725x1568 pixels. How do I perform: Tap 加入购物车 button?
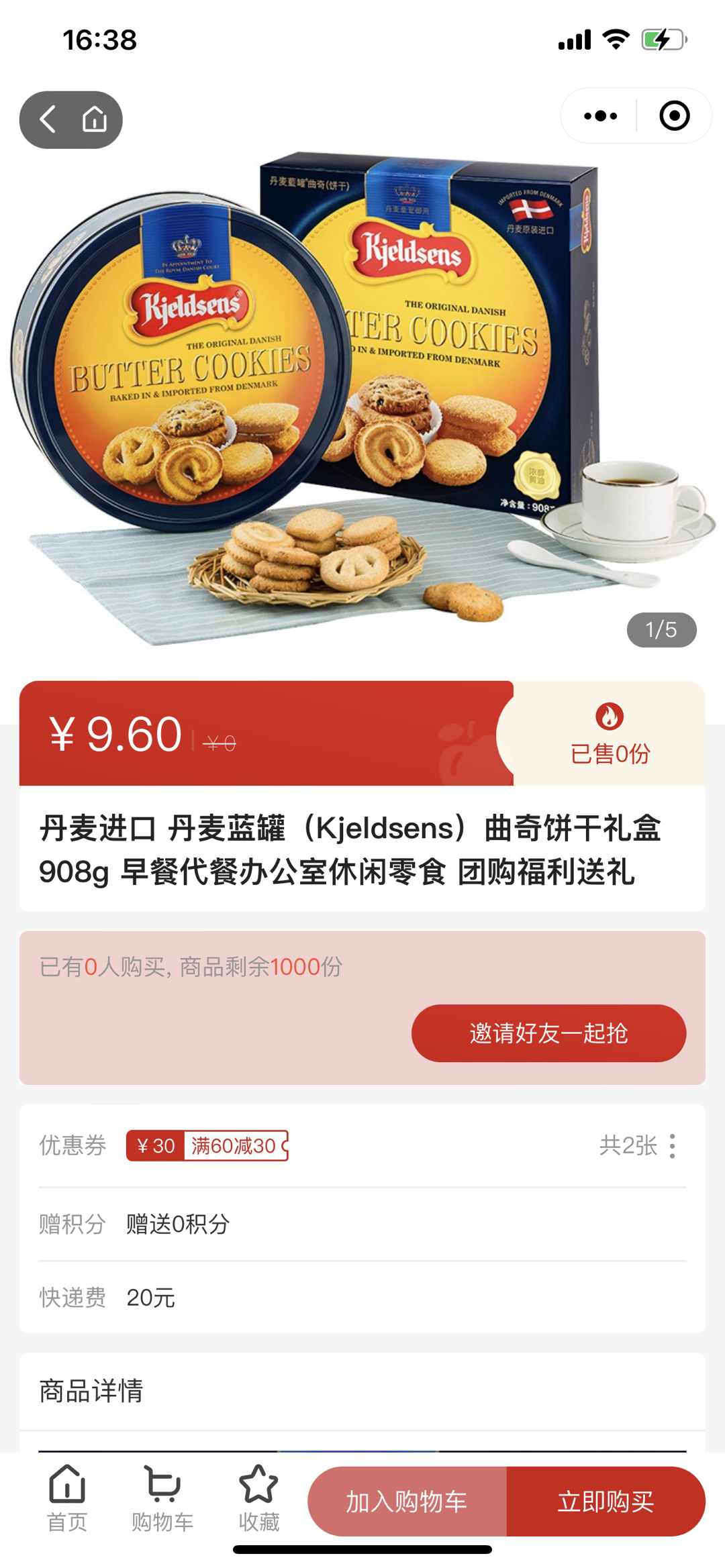click(x=407, y=1502)
